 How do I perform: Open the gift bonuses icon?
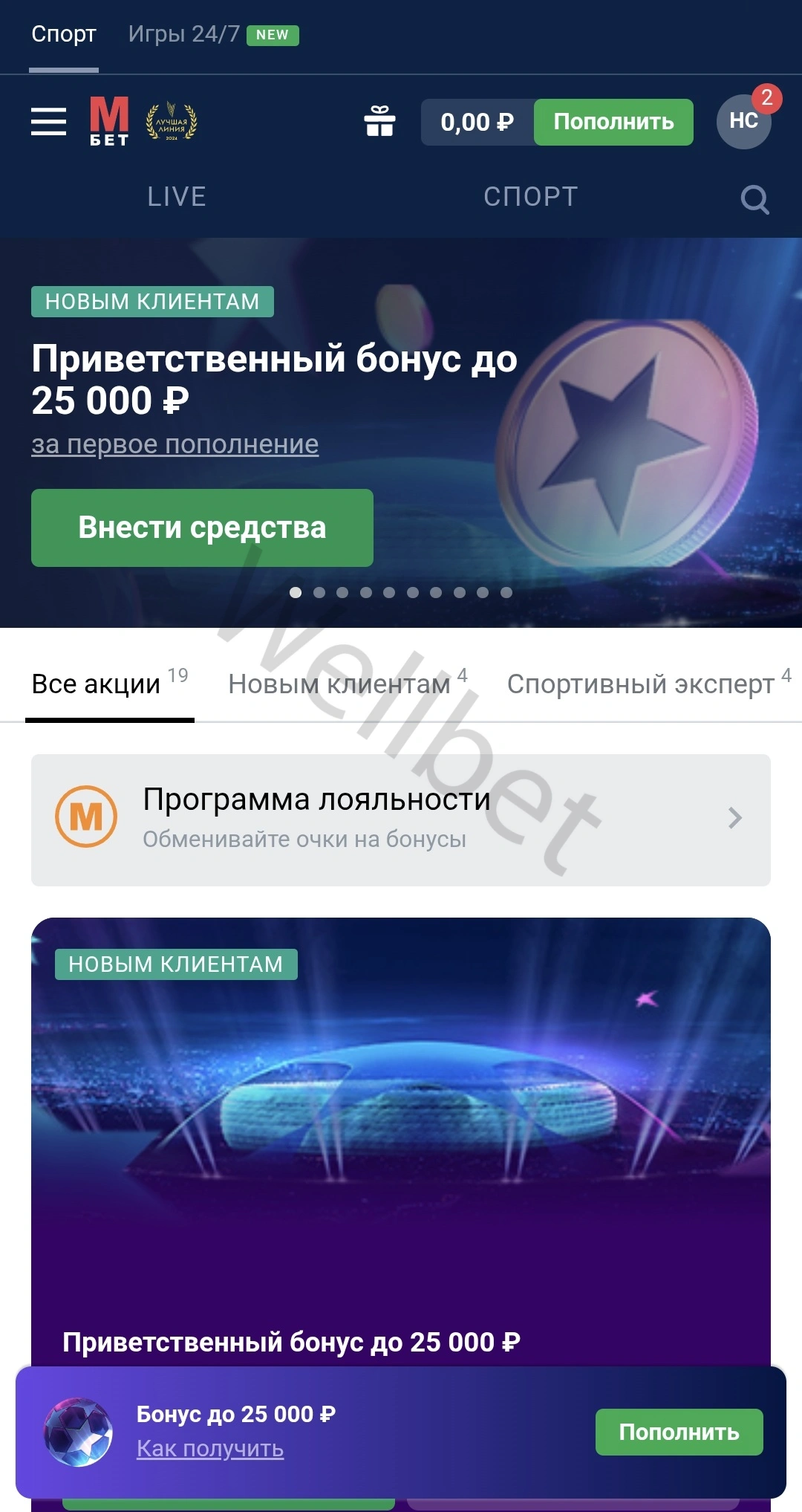[379, 121]
